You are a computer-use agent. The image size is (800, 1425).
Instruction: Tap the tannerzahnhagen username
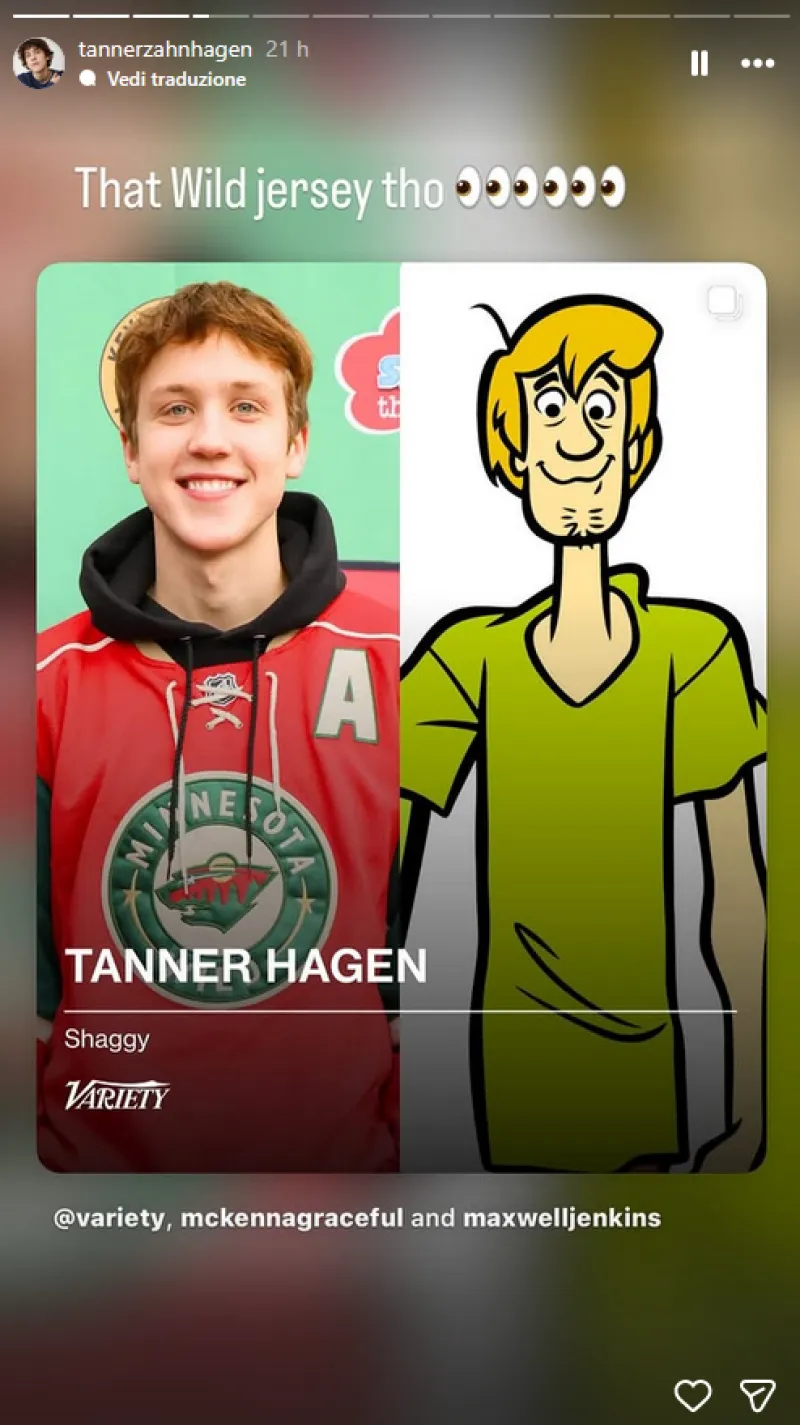tap(165, 49)
